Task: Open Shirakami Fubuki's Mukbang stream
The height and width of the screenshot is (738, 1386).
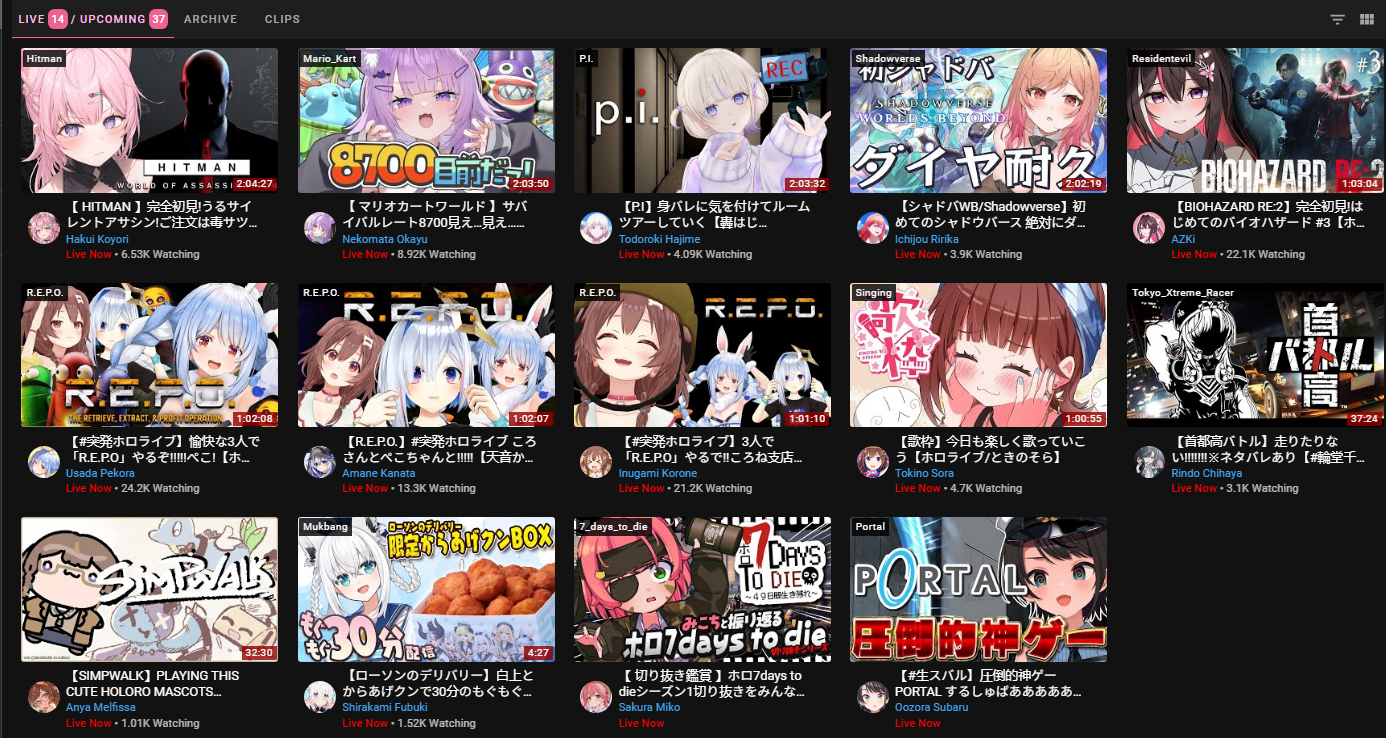Action: 426,589
